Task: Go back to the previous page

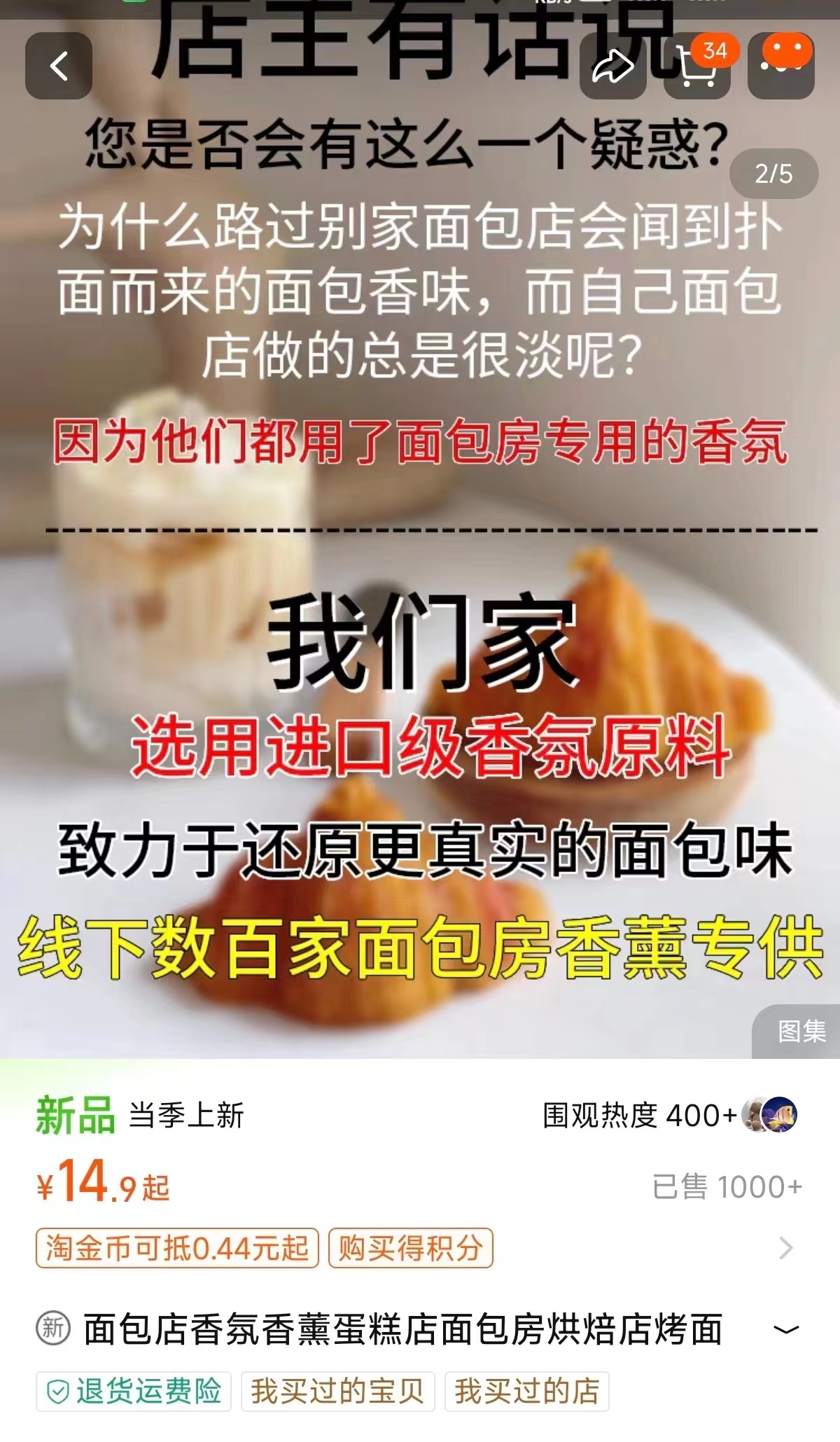Action: coord(59,67)
